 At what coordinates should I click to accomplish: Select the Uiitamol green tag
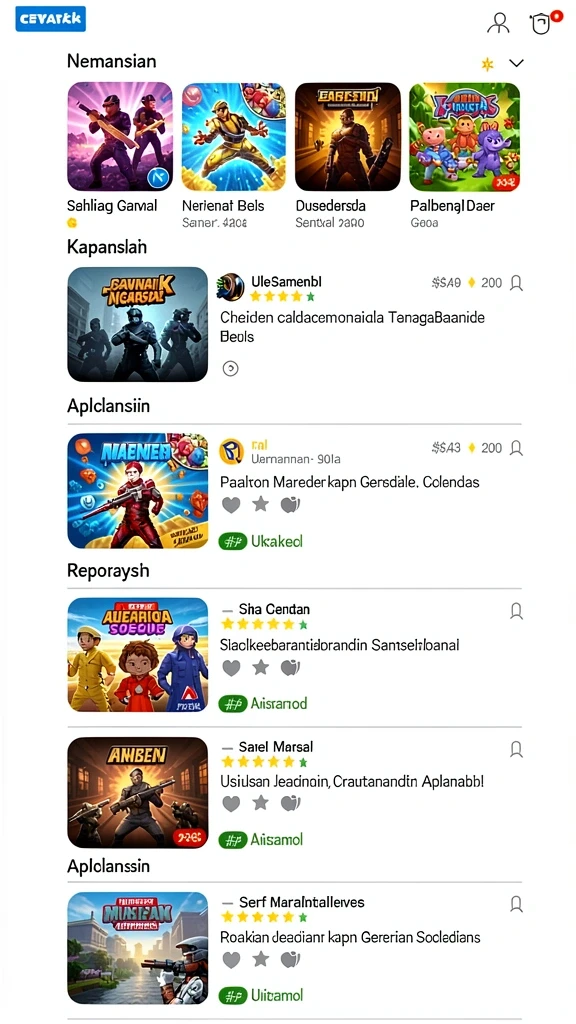pos(261,995)
